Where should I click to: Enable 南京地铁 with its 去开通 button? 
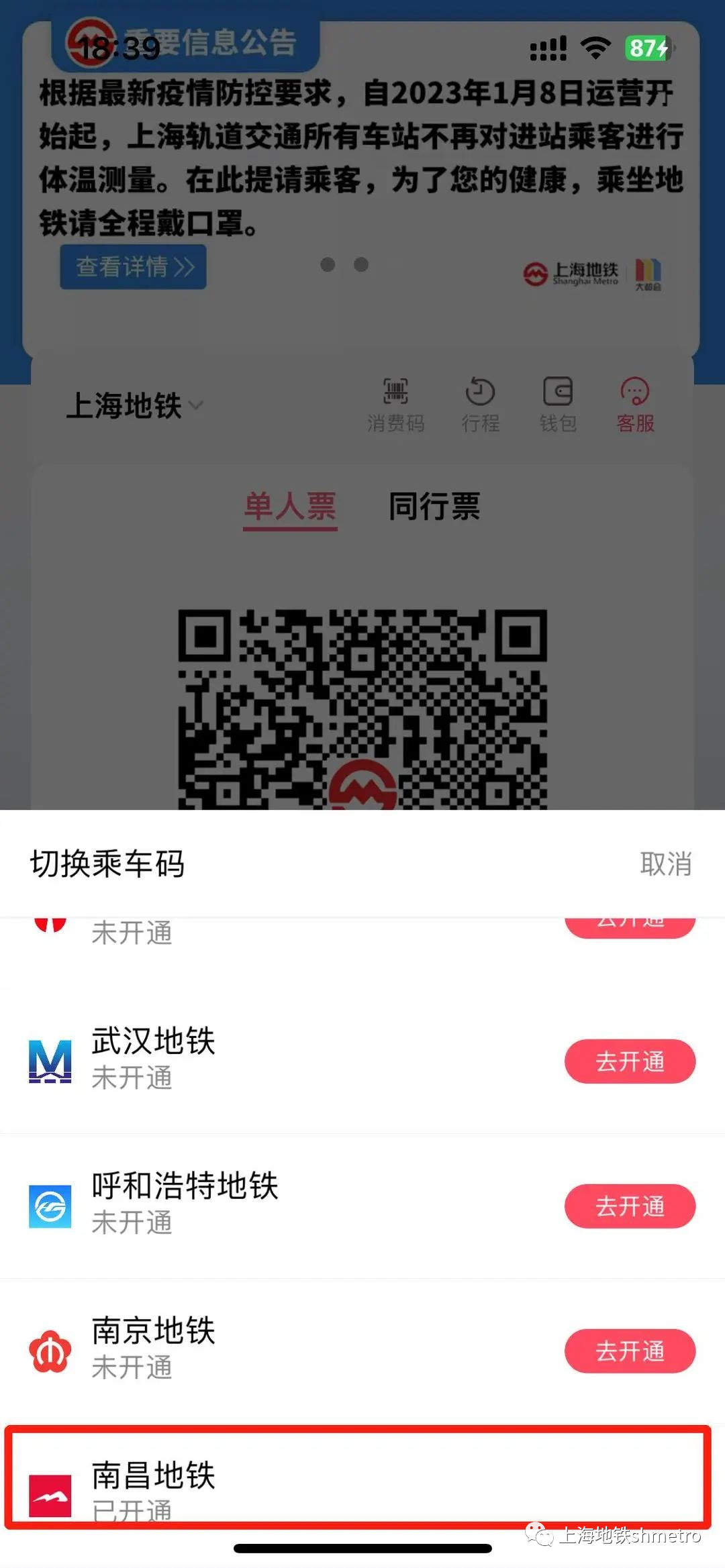630,1351
